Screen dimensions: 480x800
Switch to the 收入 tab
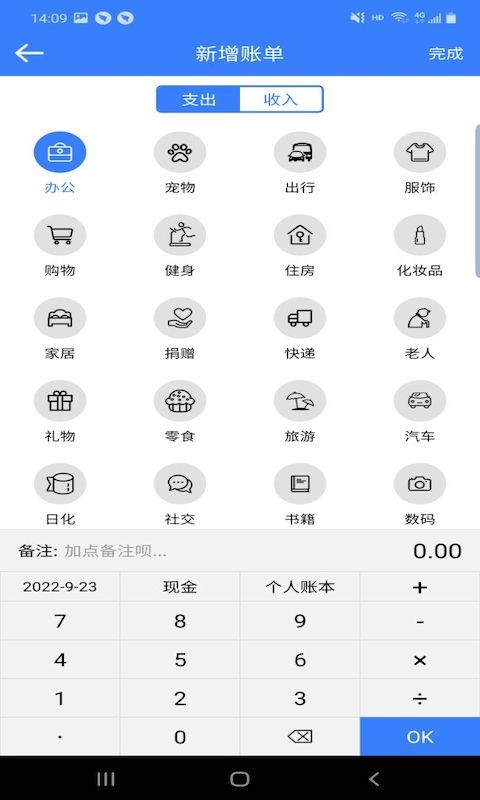click(x=281, y=99)
